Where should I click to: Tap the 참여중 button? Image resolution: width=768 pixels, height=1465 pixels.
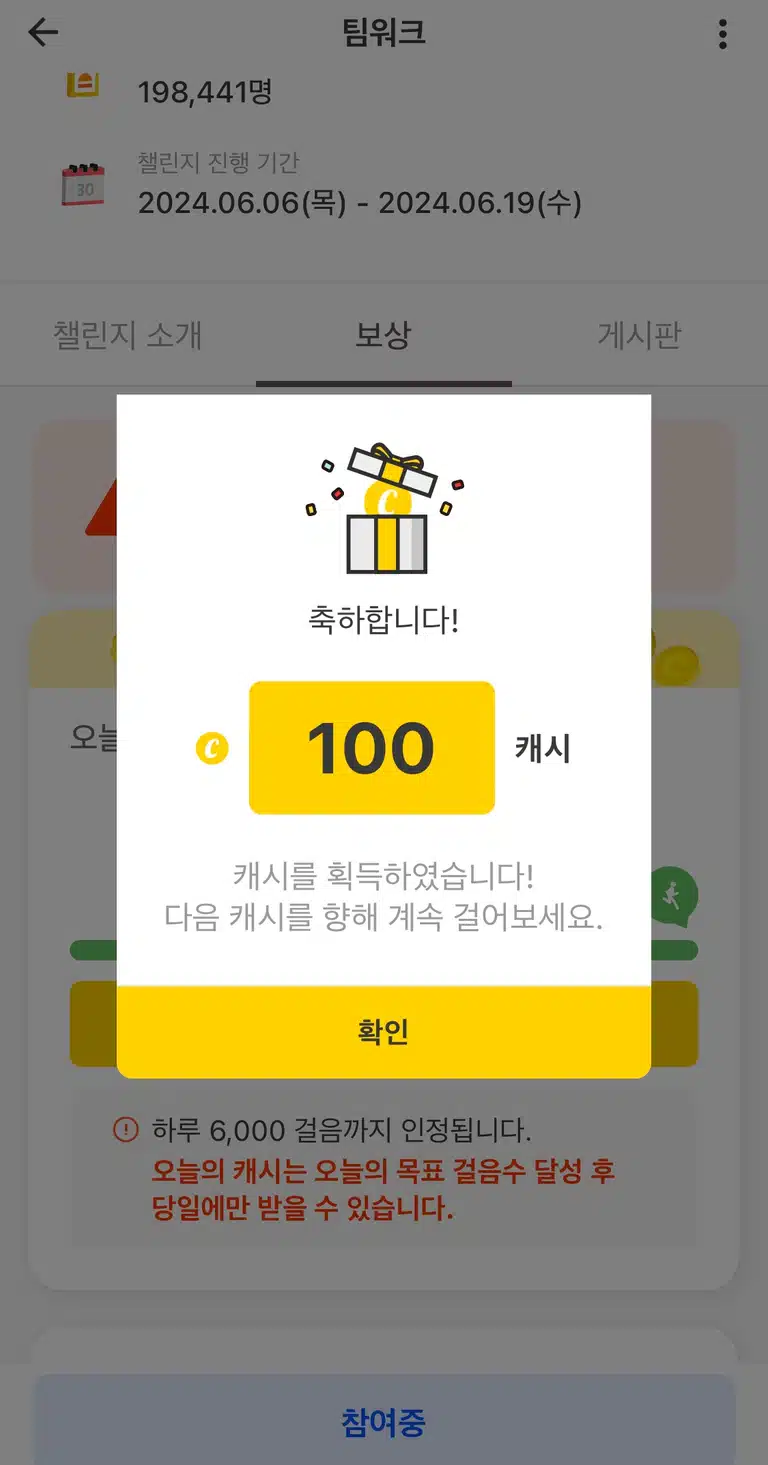pyautogui.click(x=384, y=1421)
